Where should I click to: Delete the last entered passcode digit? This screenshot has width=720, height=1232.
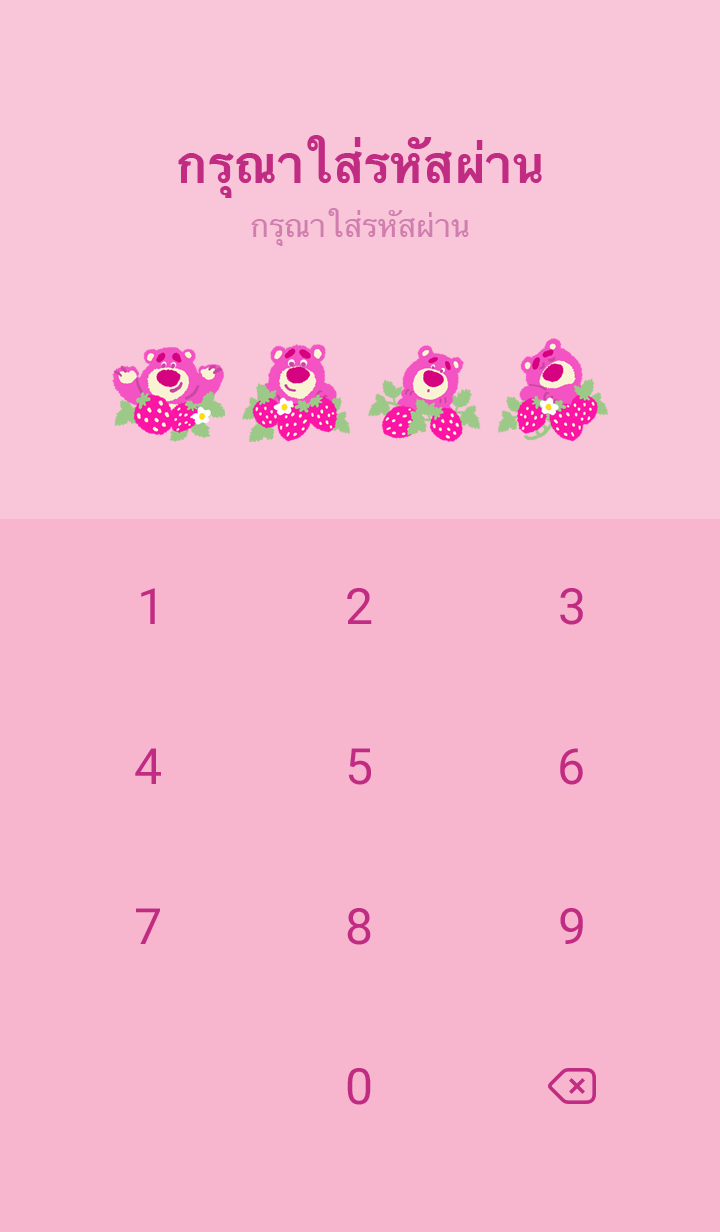coord(572,1086)
